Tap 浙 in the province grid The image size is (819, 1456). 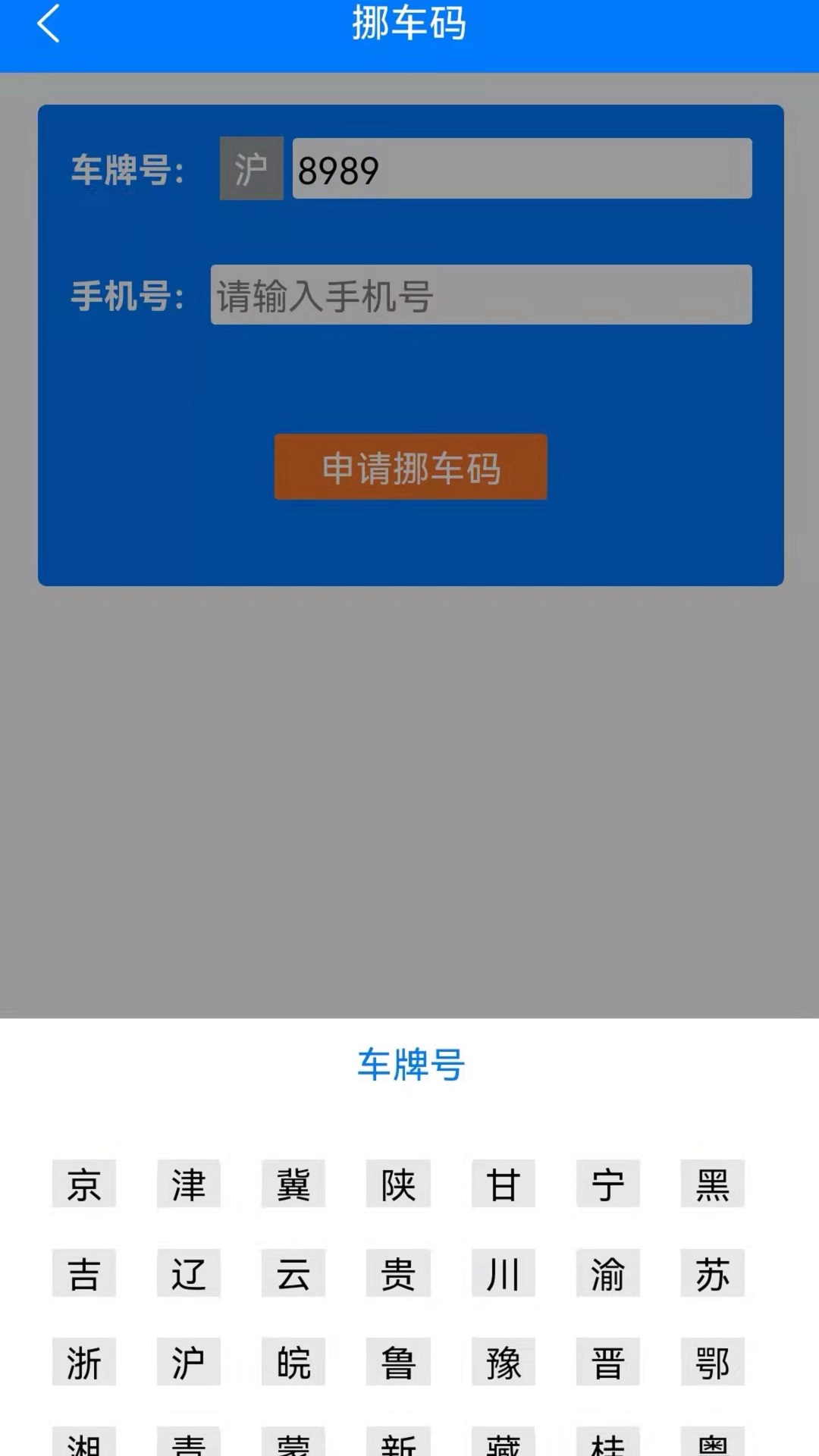[x=84, y=1362]
